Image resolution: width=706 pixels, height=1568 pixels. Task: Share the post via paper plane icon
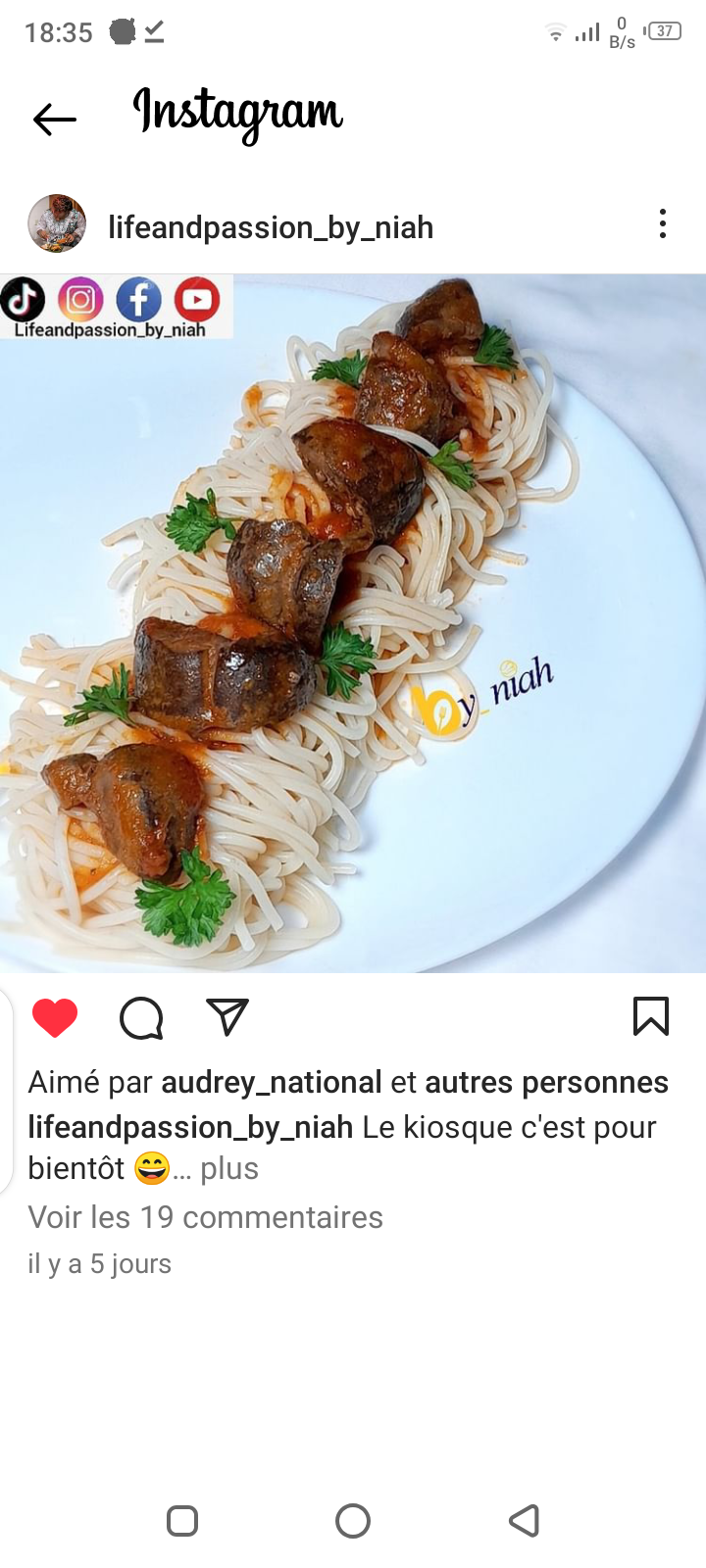[227, 1017]
